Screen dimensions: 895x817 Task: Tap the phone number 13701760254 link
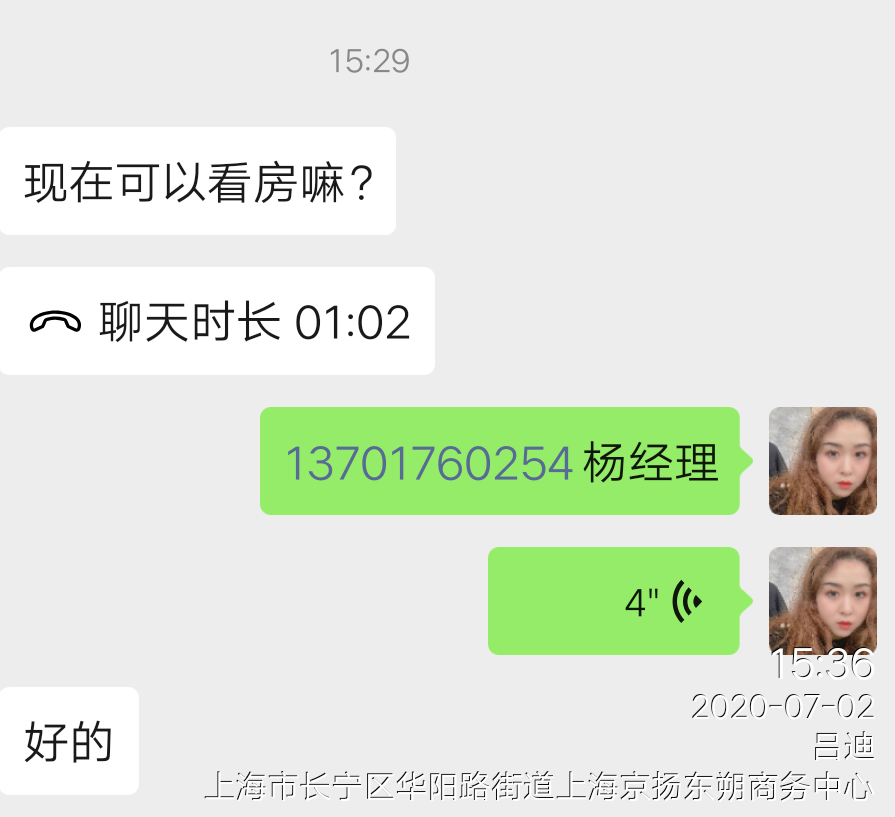point(429,463)
